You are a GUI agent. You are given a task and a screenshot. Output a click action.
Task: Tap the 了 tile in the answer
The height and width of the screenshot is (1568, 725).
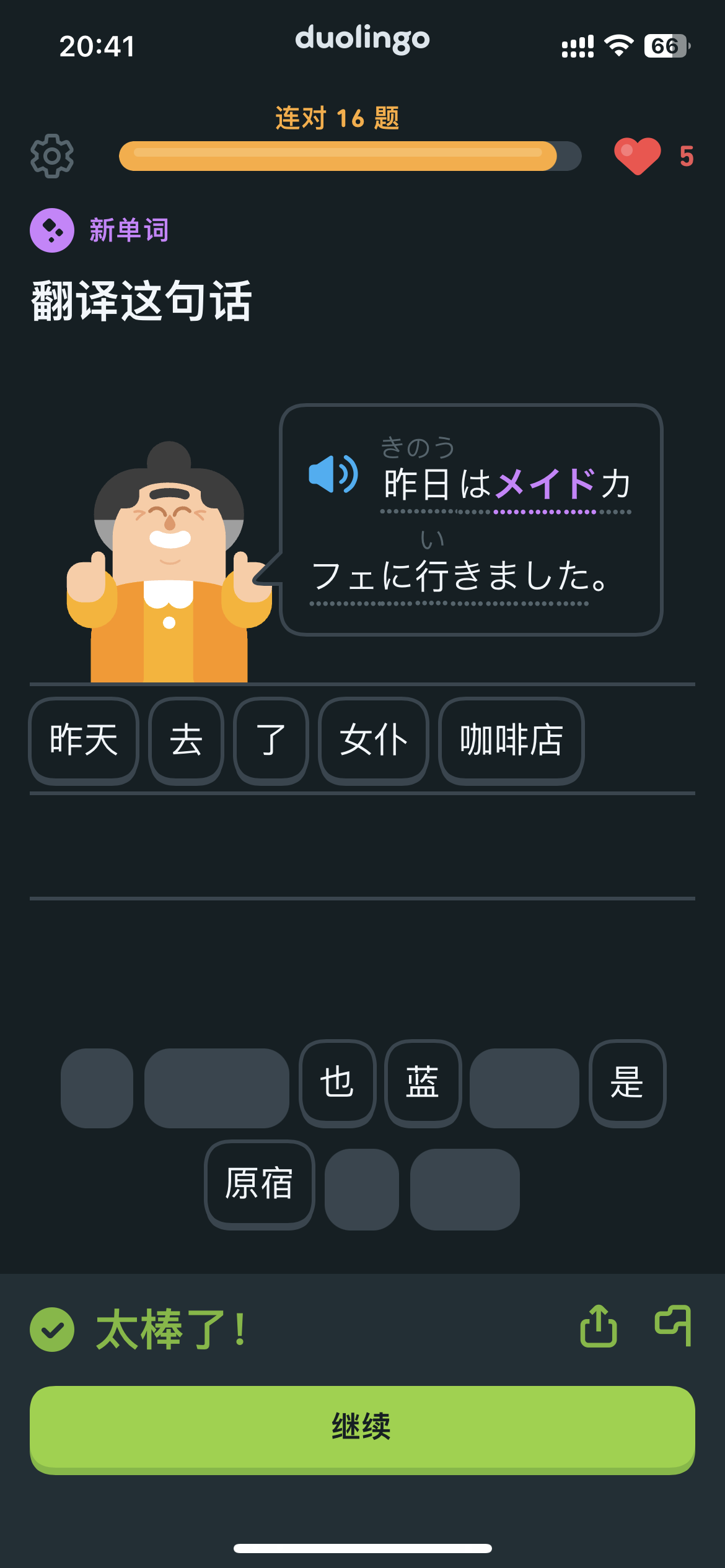(271, 741)
